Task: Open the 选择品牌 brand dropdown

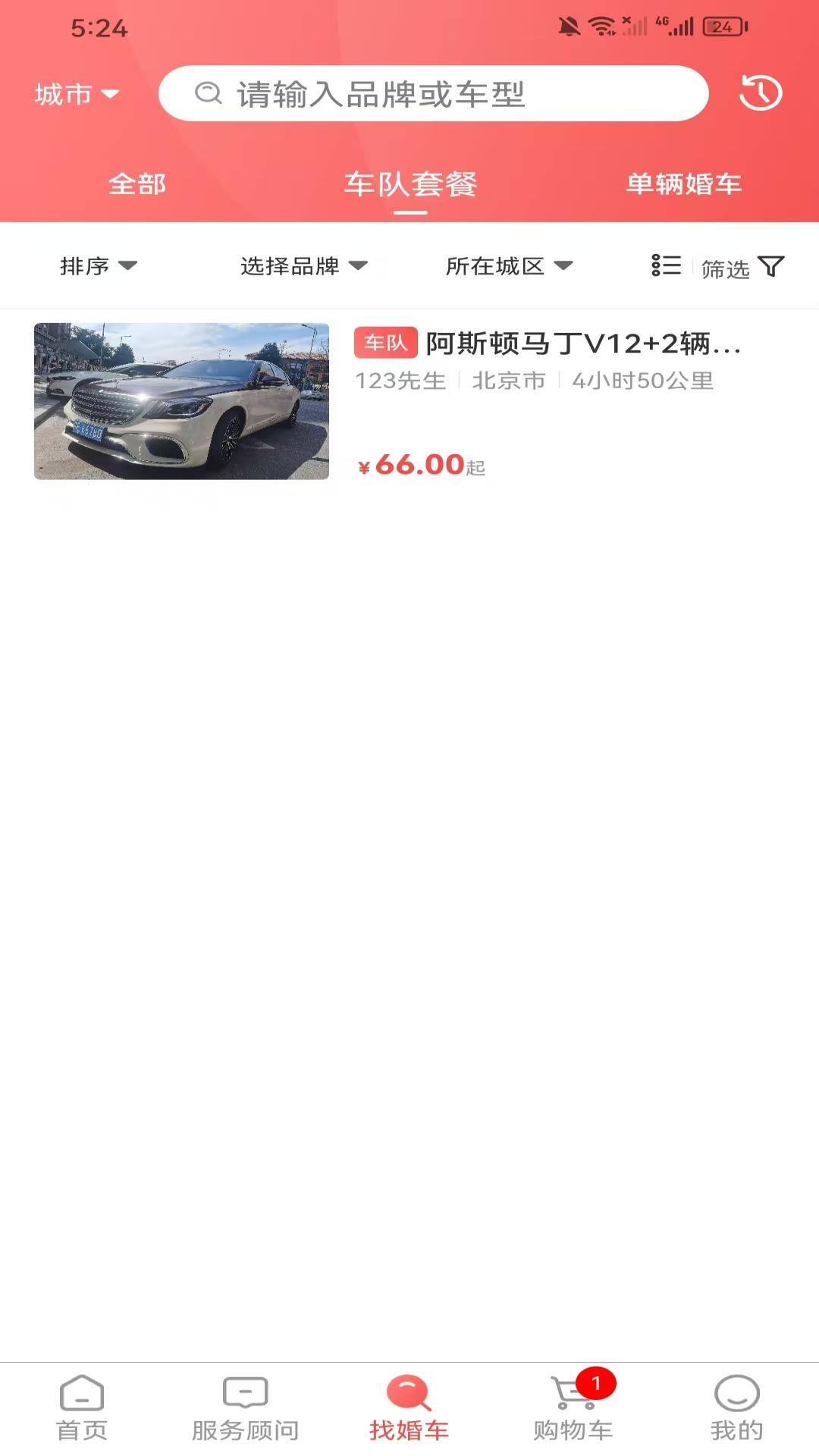Action: click(x=303, y=266)
